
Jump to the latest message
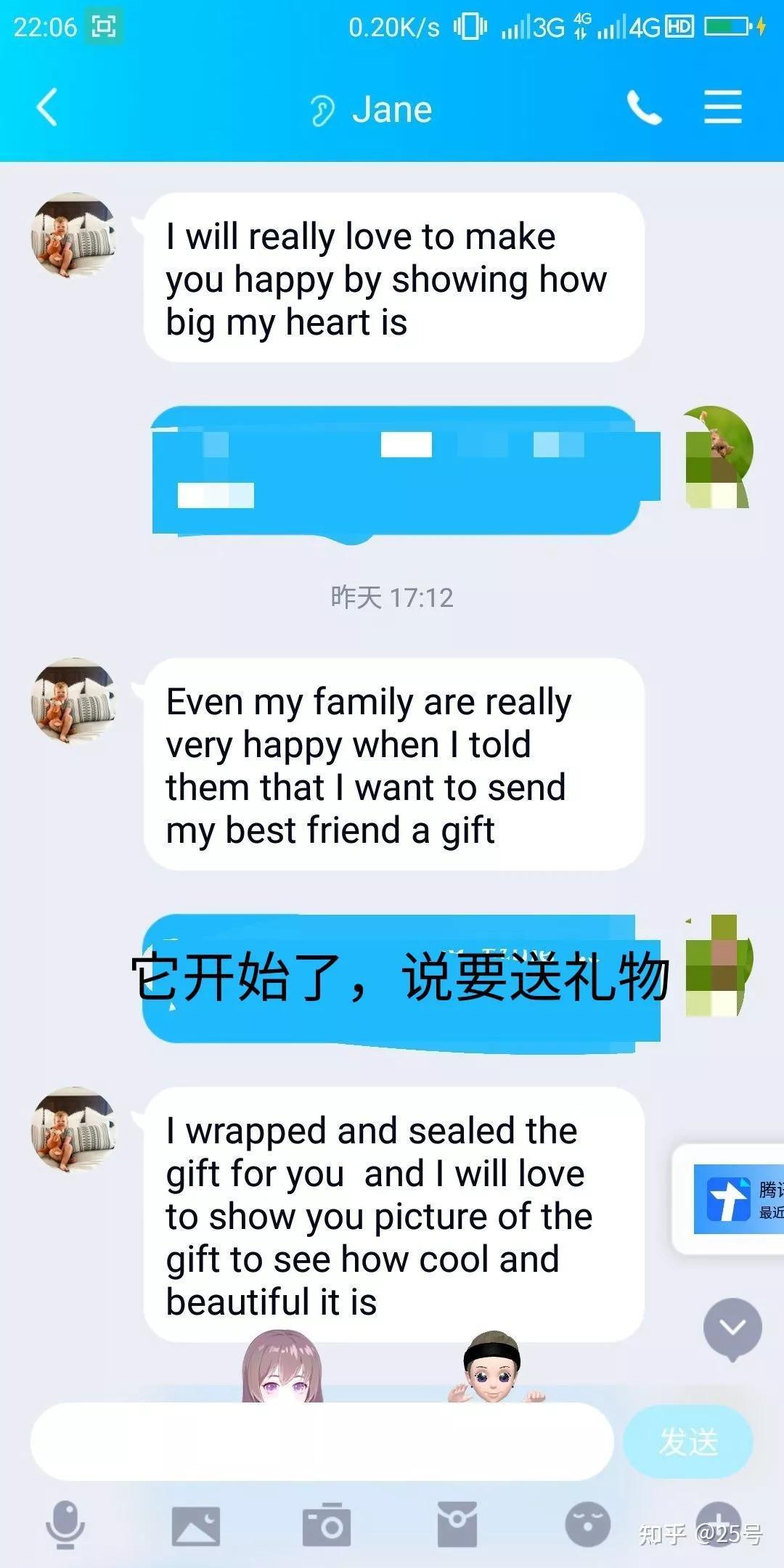(732, 1328)
